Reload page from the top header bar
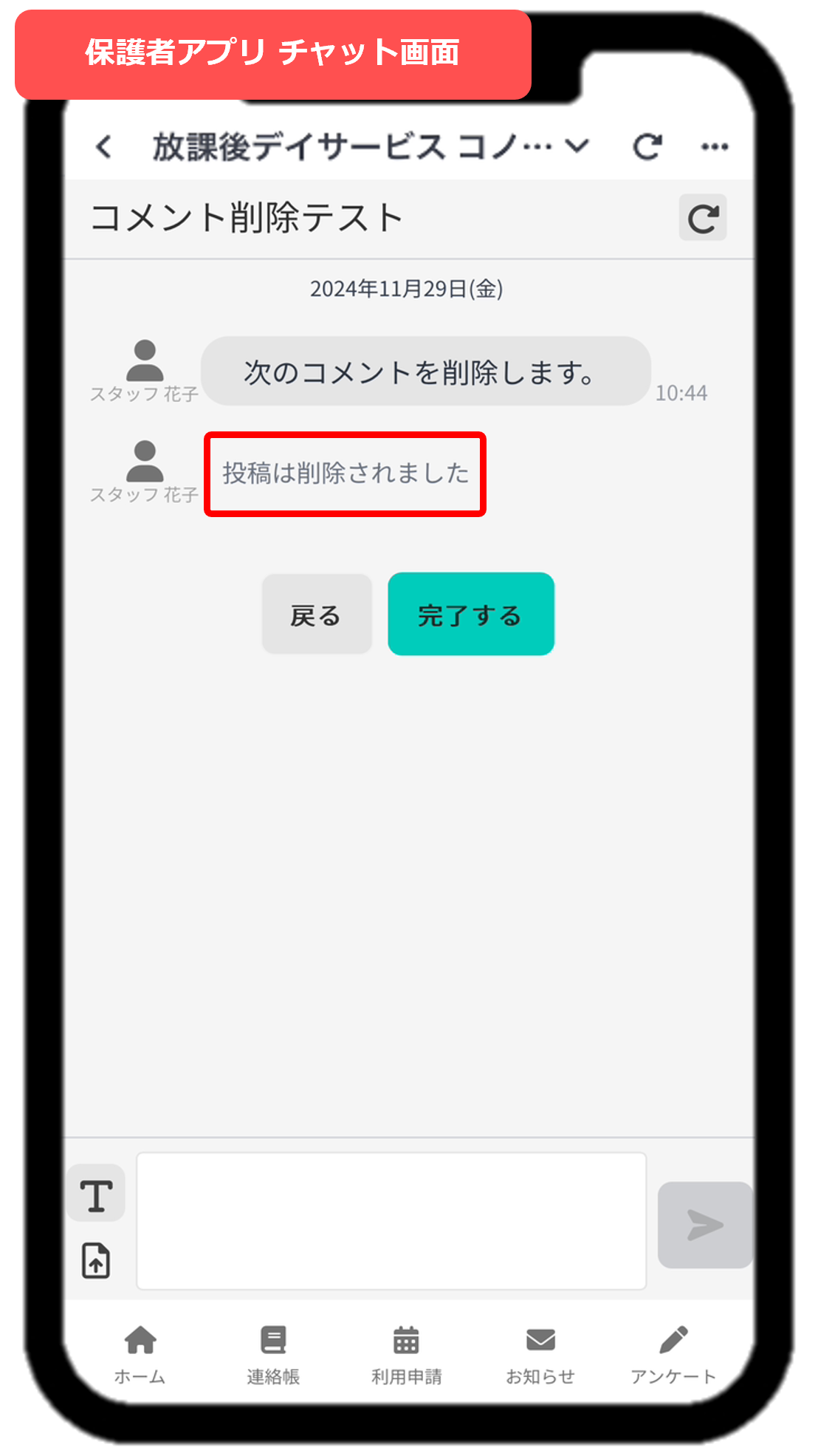818x1456 pixels. (x=647, y=147)
